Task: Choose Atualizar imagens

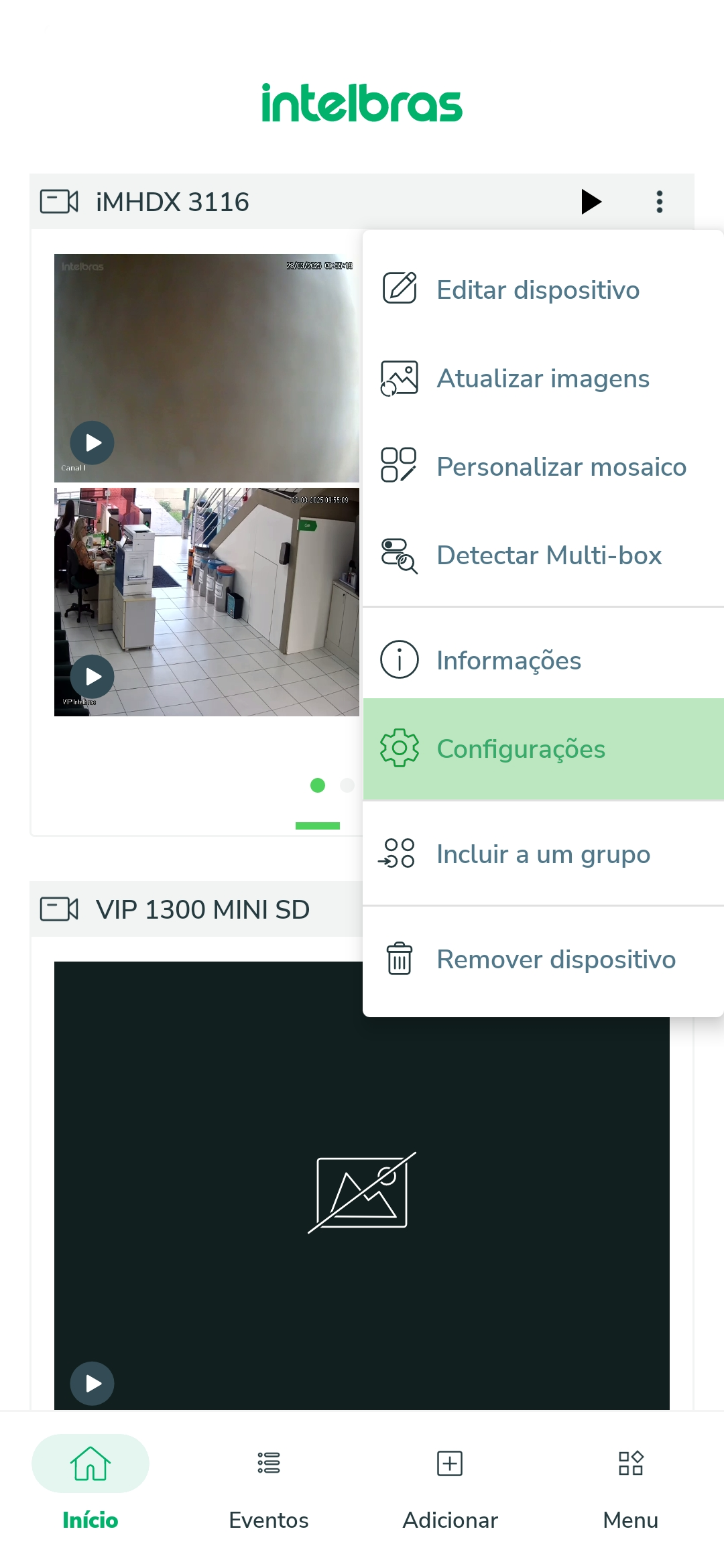Action: coord(543,378)
